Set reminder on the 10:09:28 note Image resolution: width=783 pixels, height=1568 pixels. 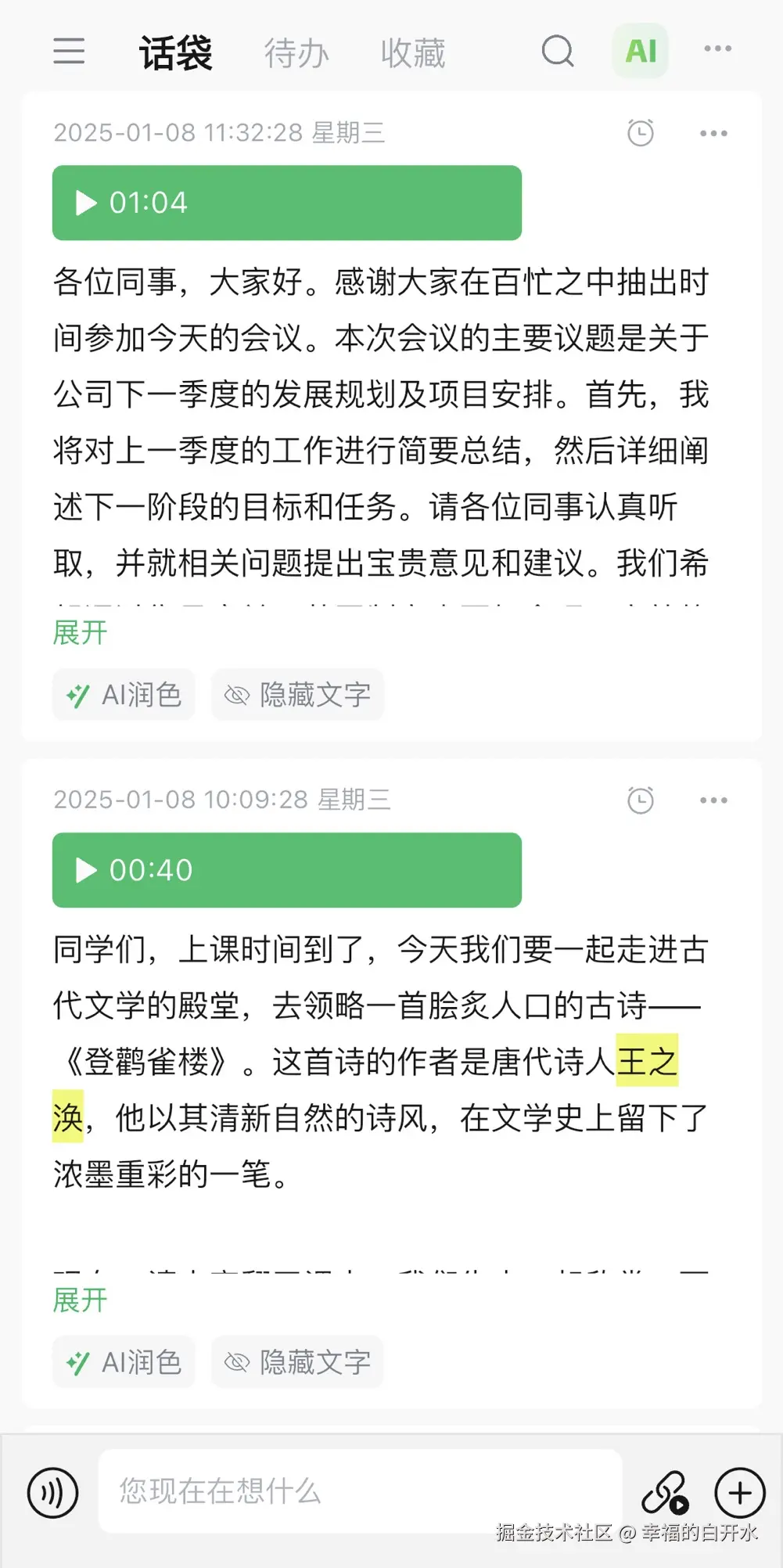[641, 800]
